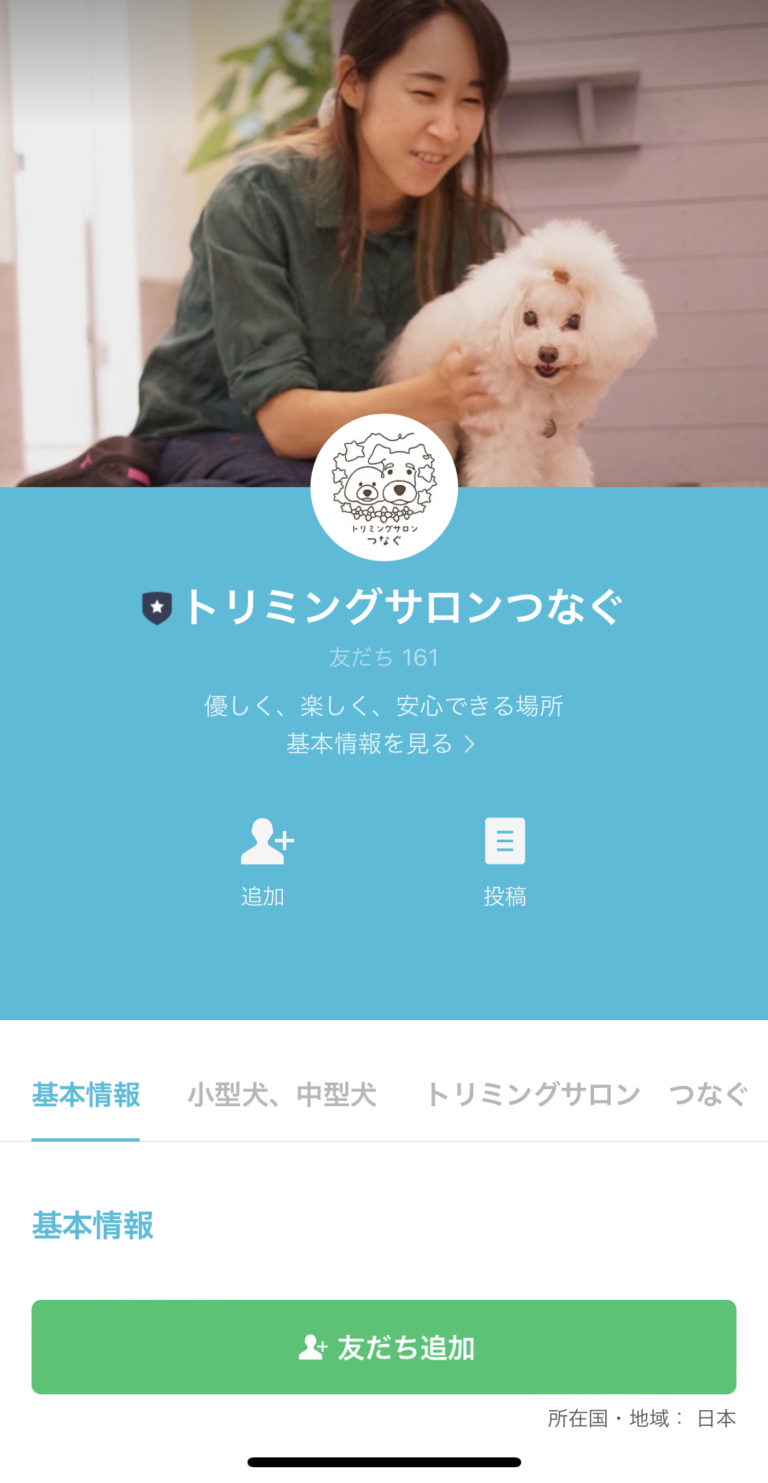Select the トリミングサロン tab

pos(534,1094)
